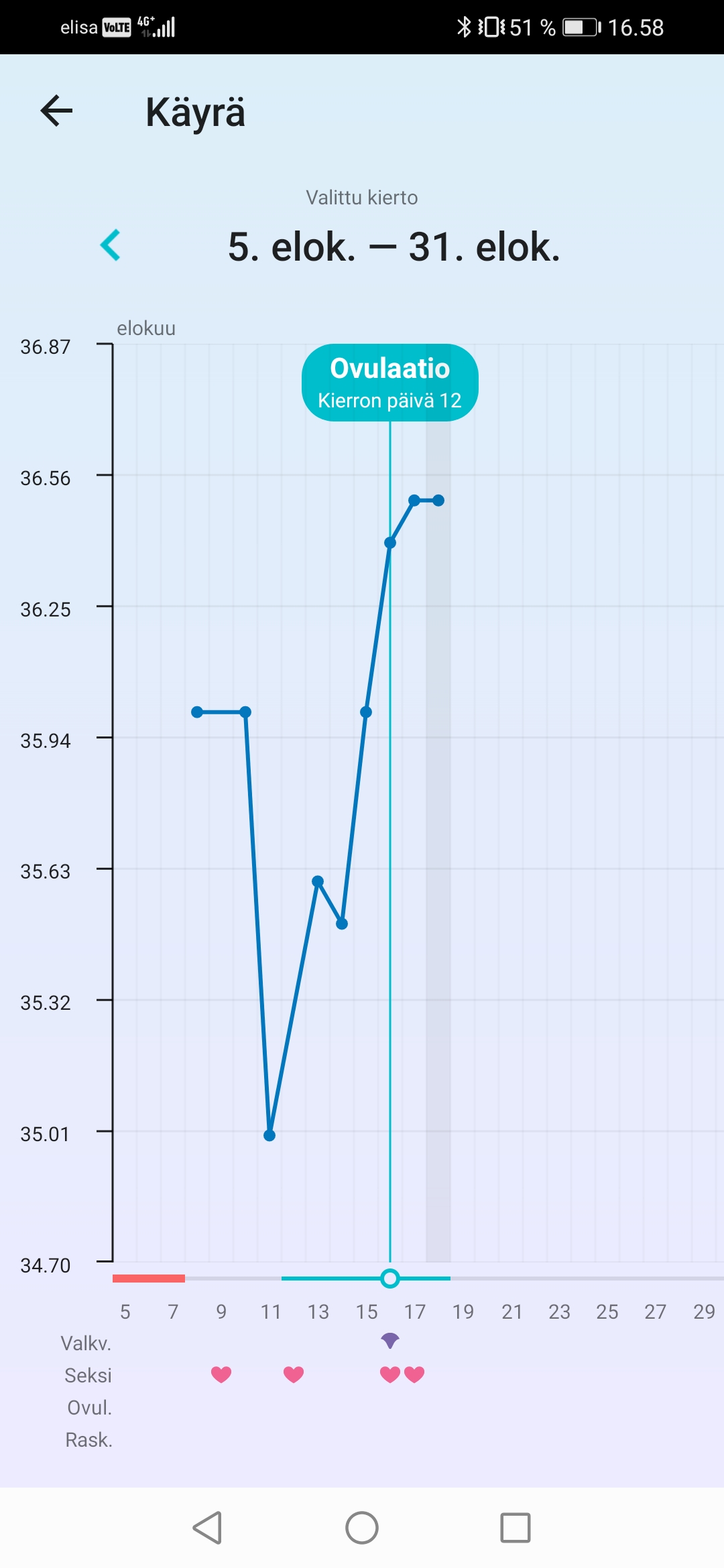Tap the system home button

362,1528
